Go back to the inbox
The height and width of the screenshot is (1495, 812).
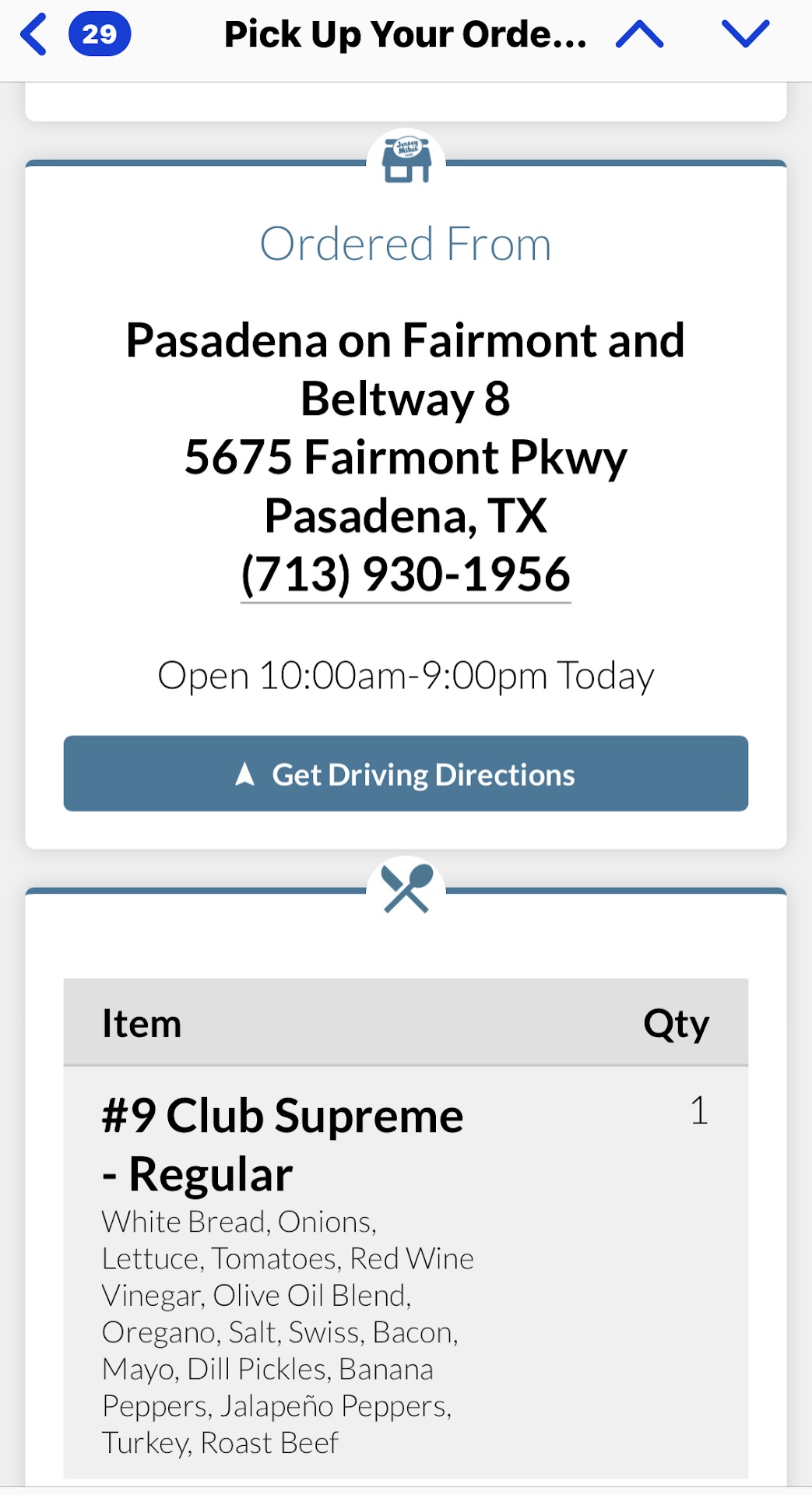click(x=35, y=35)
